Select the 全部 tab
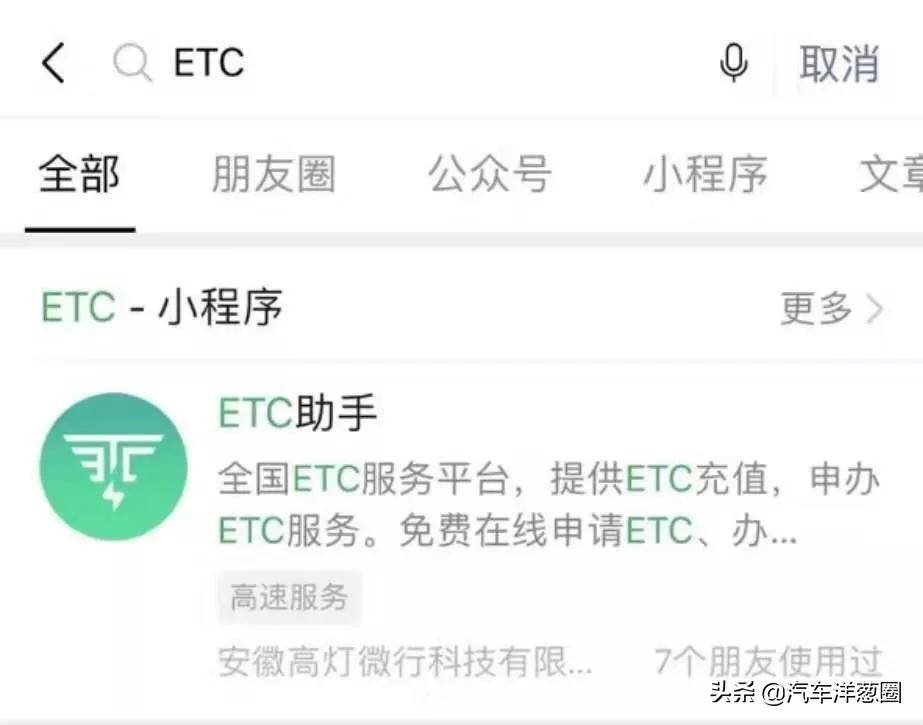 [80, 175]
